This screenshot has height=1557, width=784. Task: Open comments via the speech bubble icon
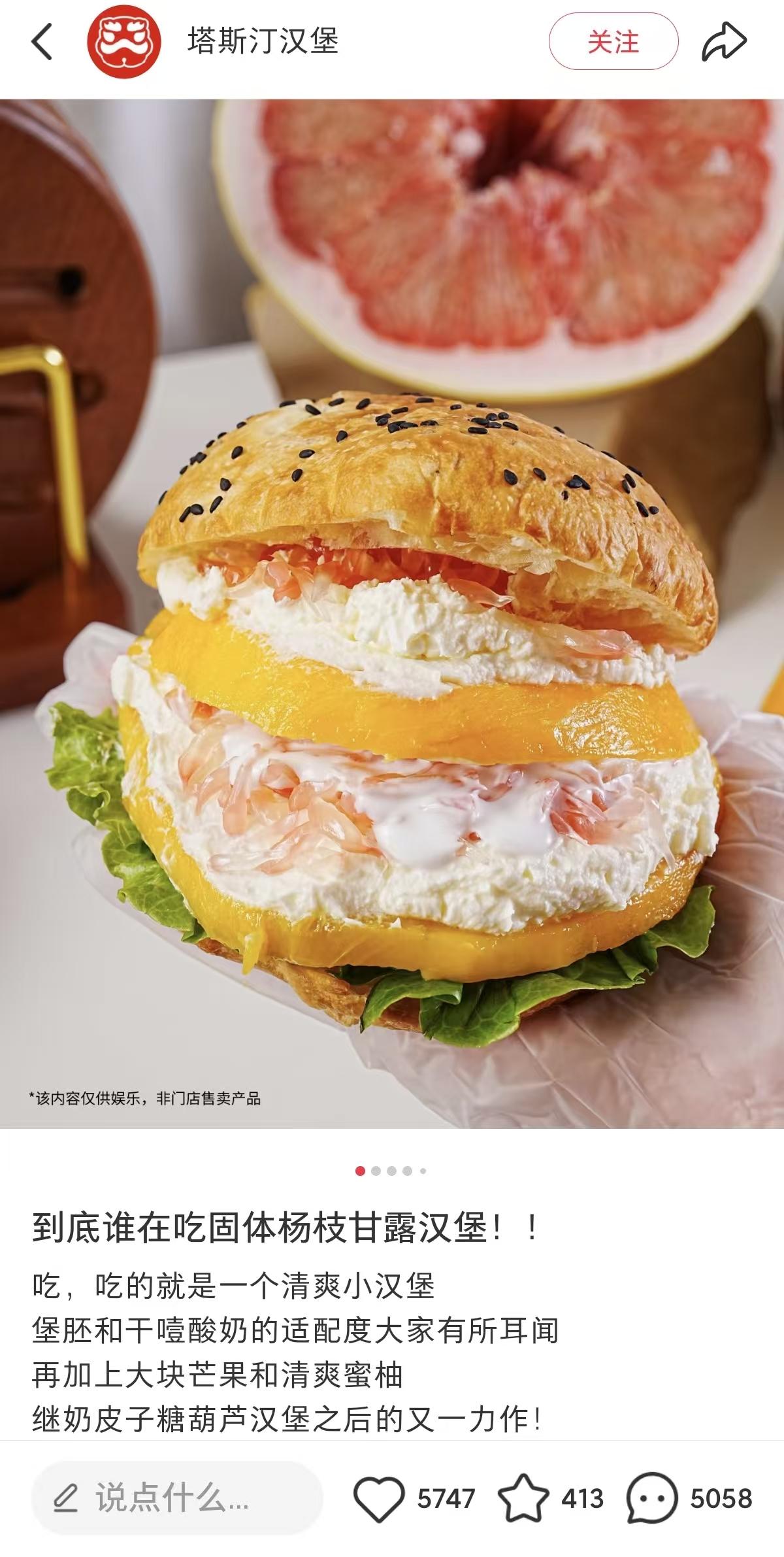tap(651, 1498)
